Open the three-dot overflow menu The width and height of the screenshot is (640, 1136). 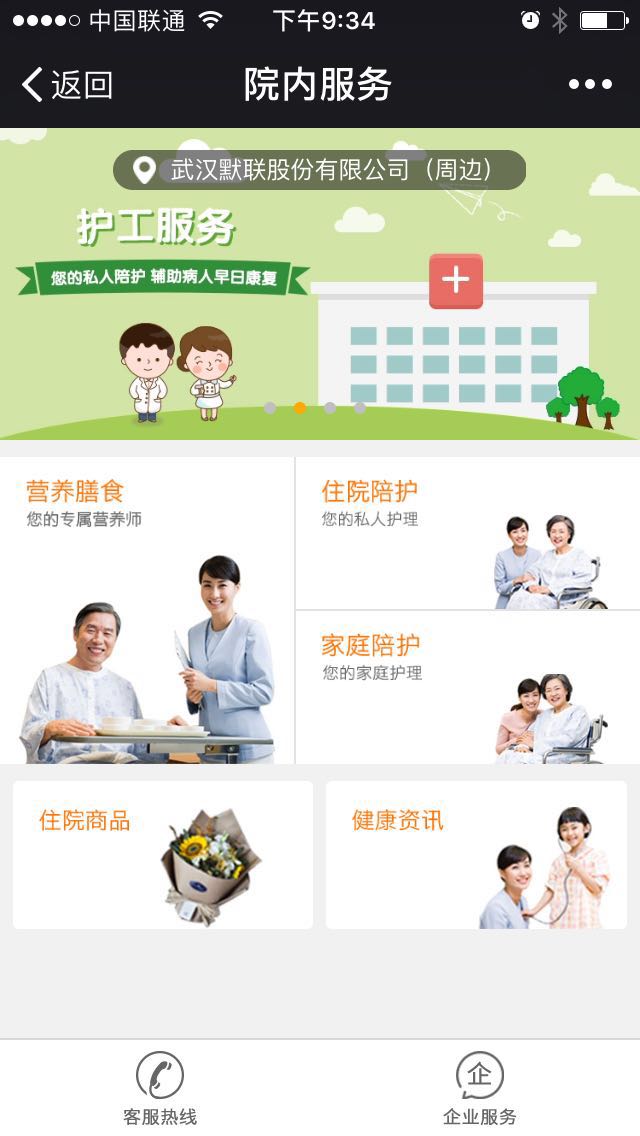[590, 85]
